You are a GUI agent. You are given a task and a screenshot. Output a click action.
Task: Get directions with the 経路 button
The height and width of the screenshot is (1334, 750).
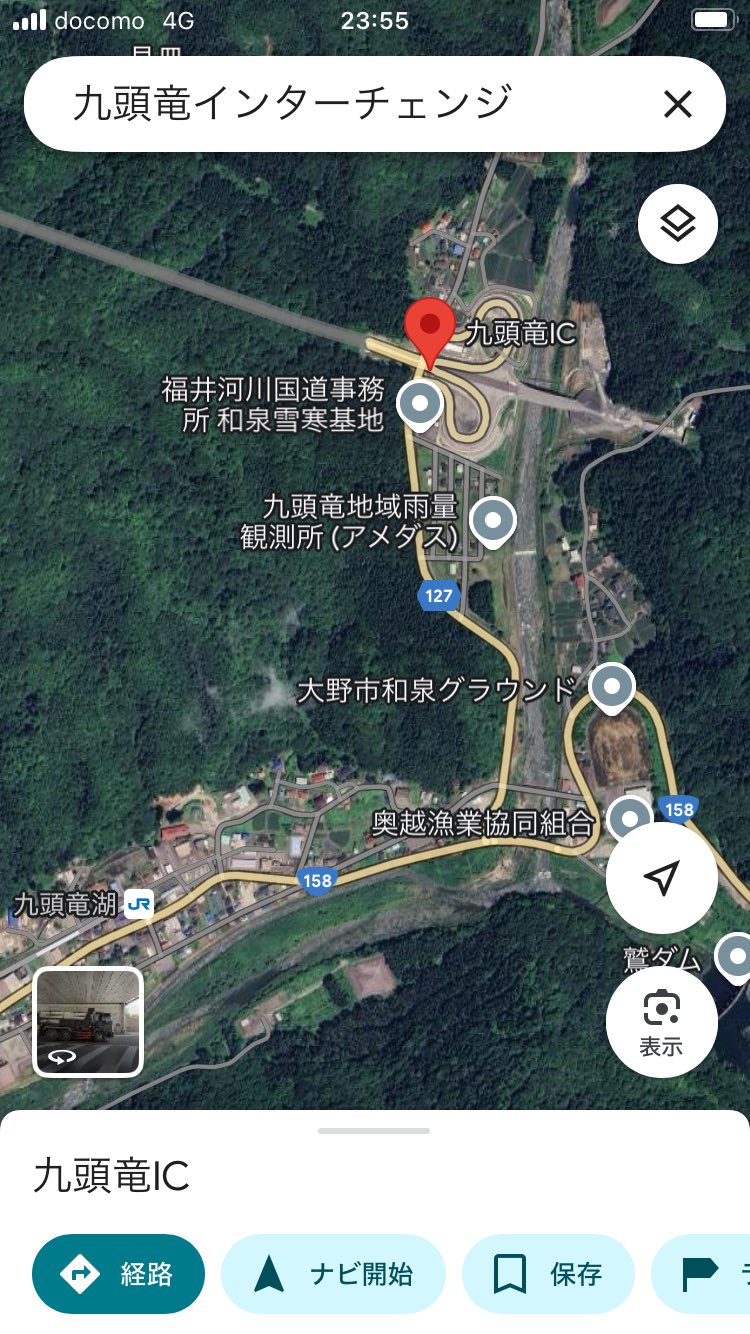[118, 1274]
